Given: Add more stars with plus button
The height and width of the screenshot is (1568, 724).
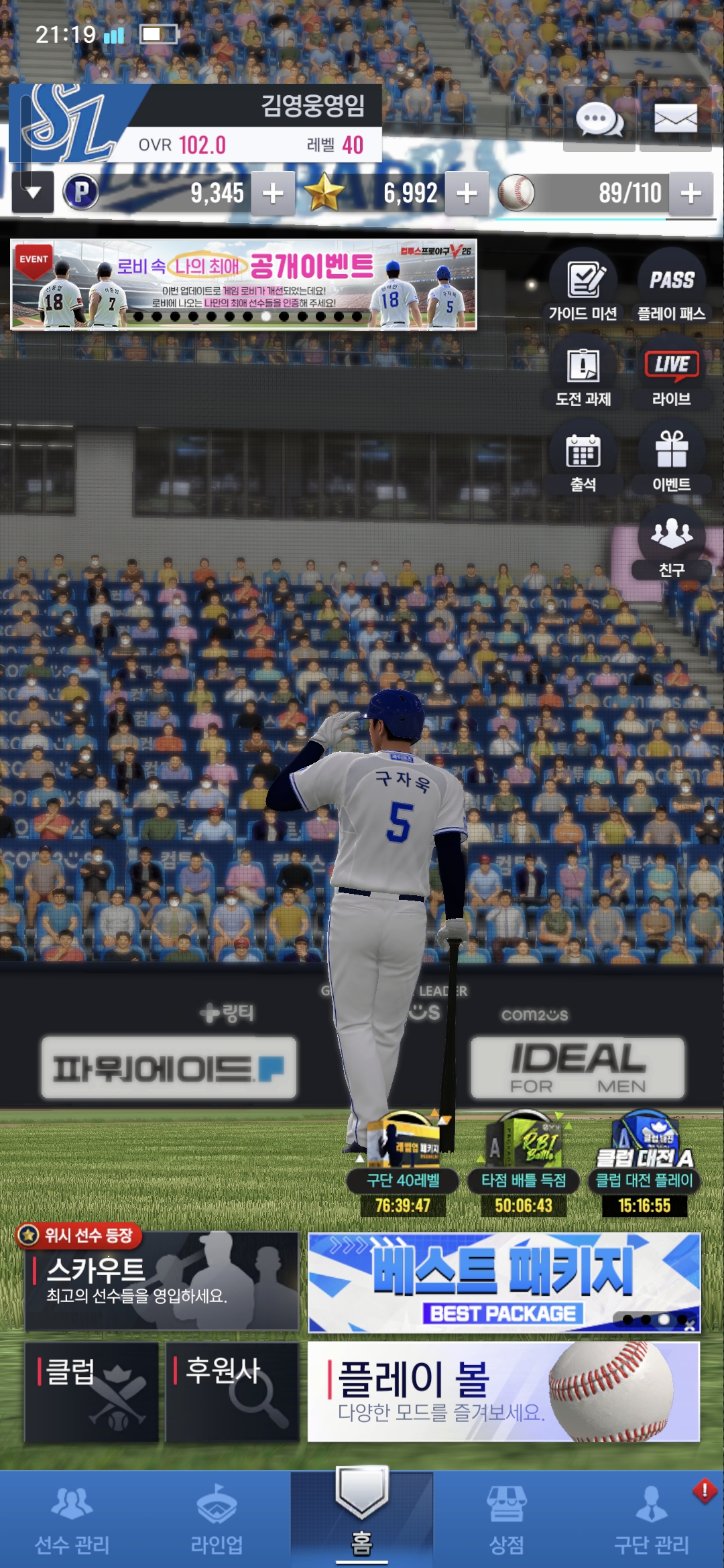Looking at the screenshot, I should click(467, 193).
